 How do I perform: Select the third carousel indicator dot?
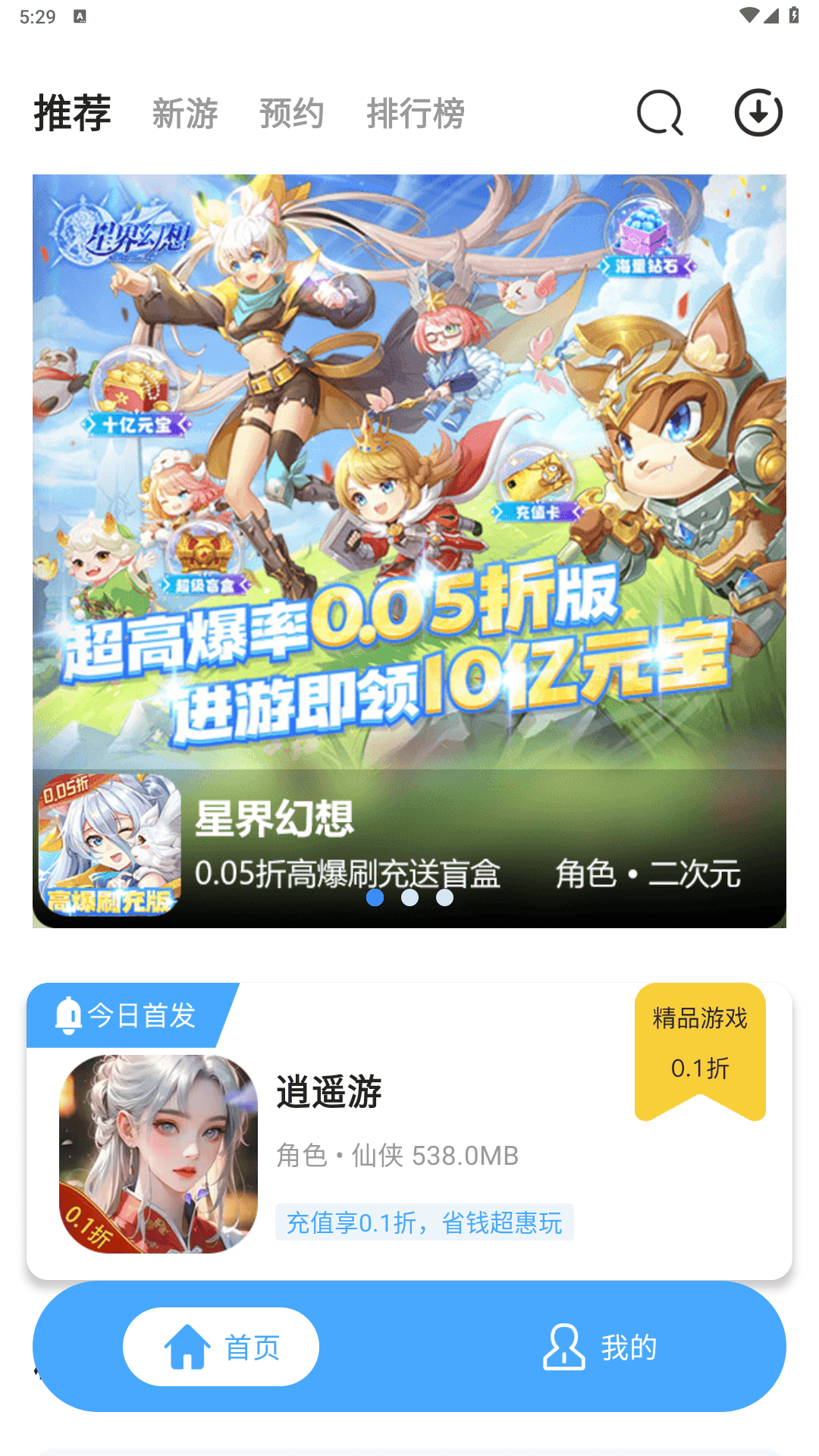click(x=445, y=897)
